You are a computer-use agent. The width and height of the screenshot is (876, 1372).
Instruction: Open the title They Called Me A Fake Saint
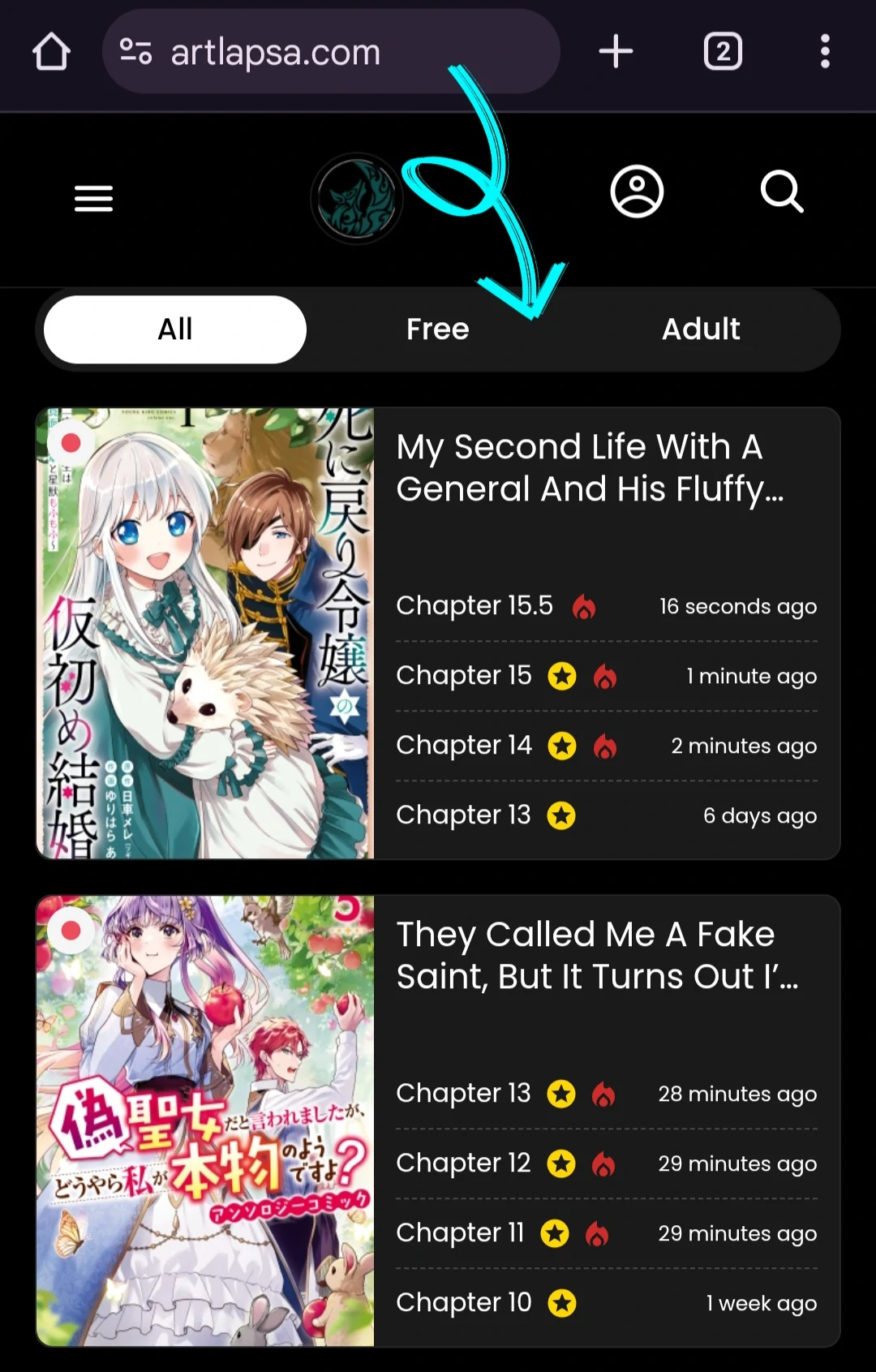[596, 956]
